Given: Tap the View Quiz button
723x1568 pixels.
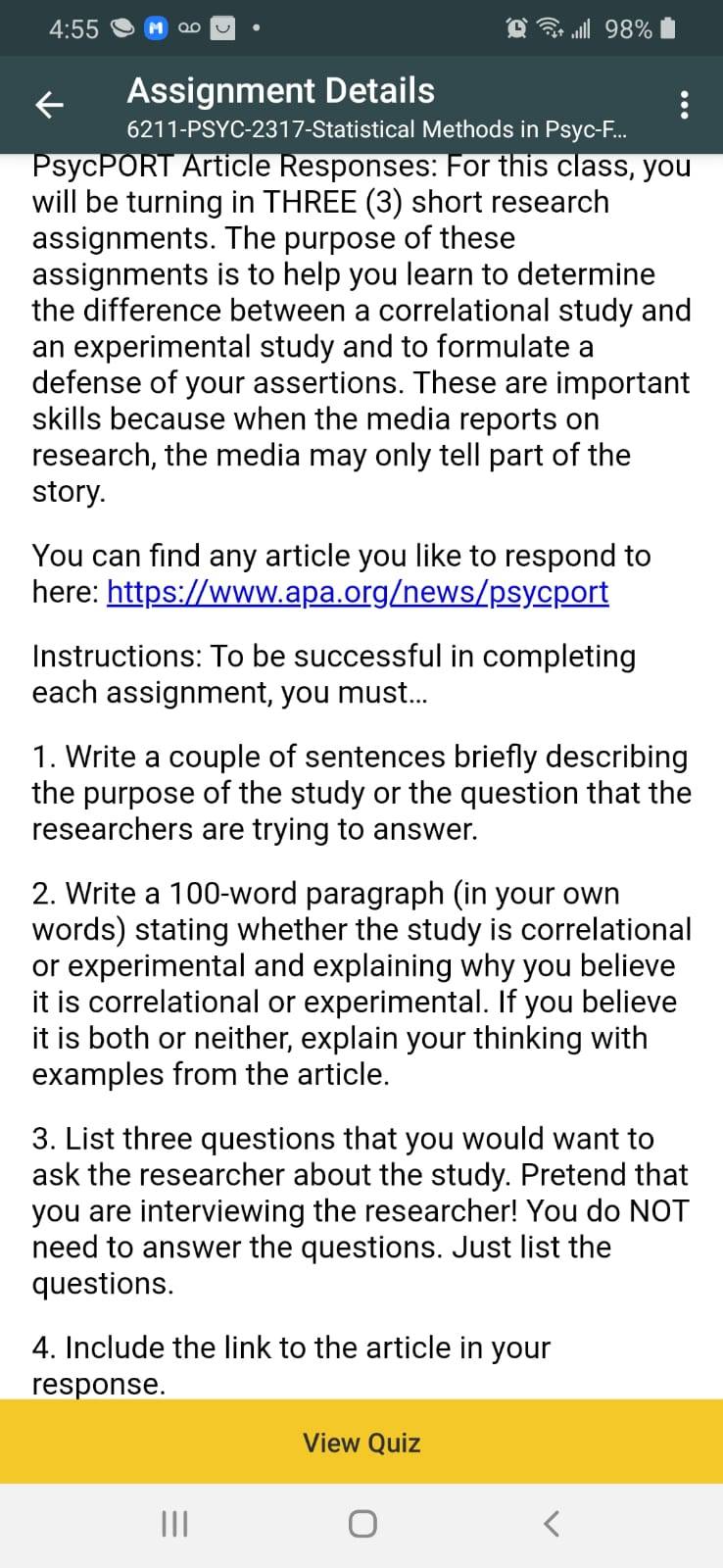Looking at the screenshot, I should click(361, 1442).
